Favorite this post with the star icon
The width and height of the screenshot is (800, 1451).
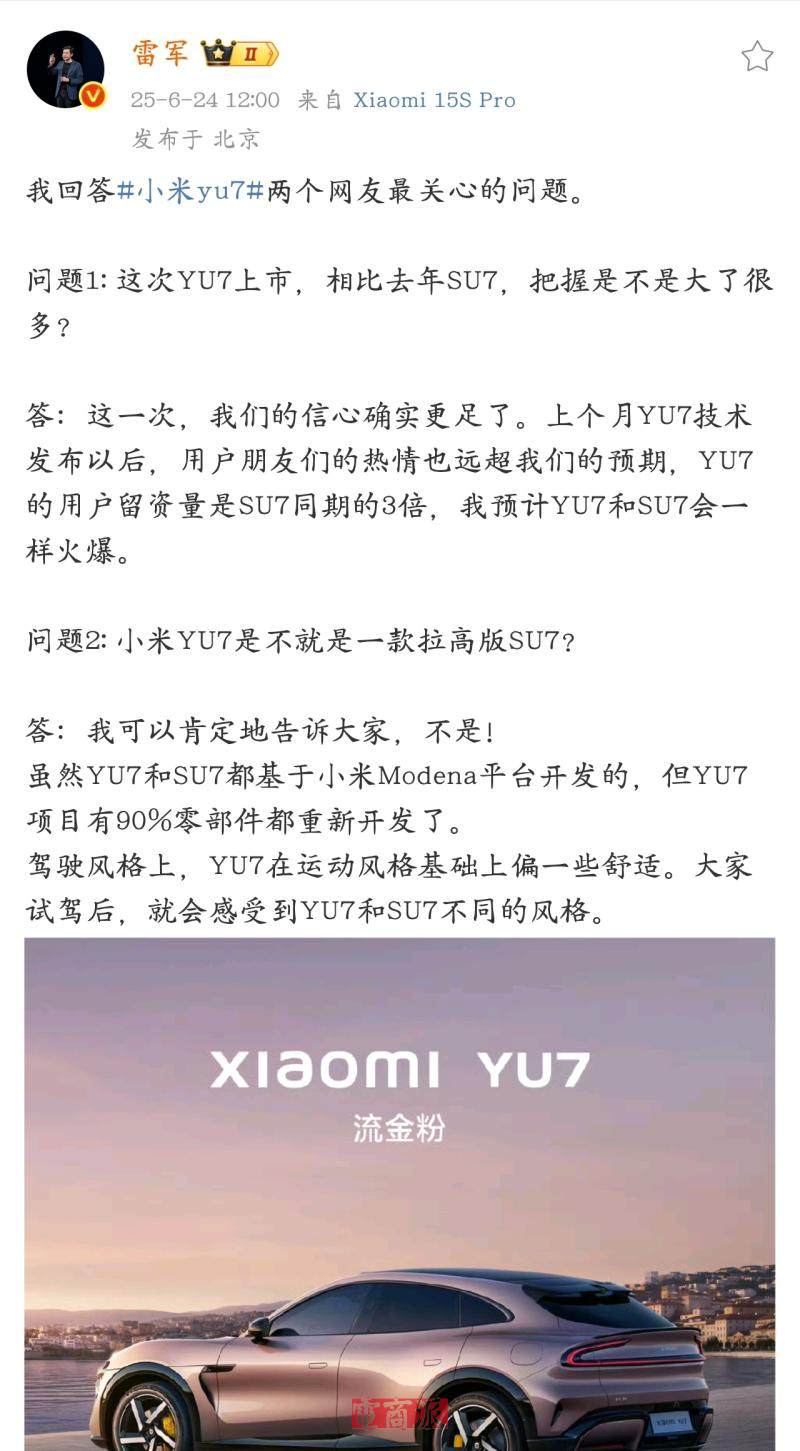click(x=757, y=56)
